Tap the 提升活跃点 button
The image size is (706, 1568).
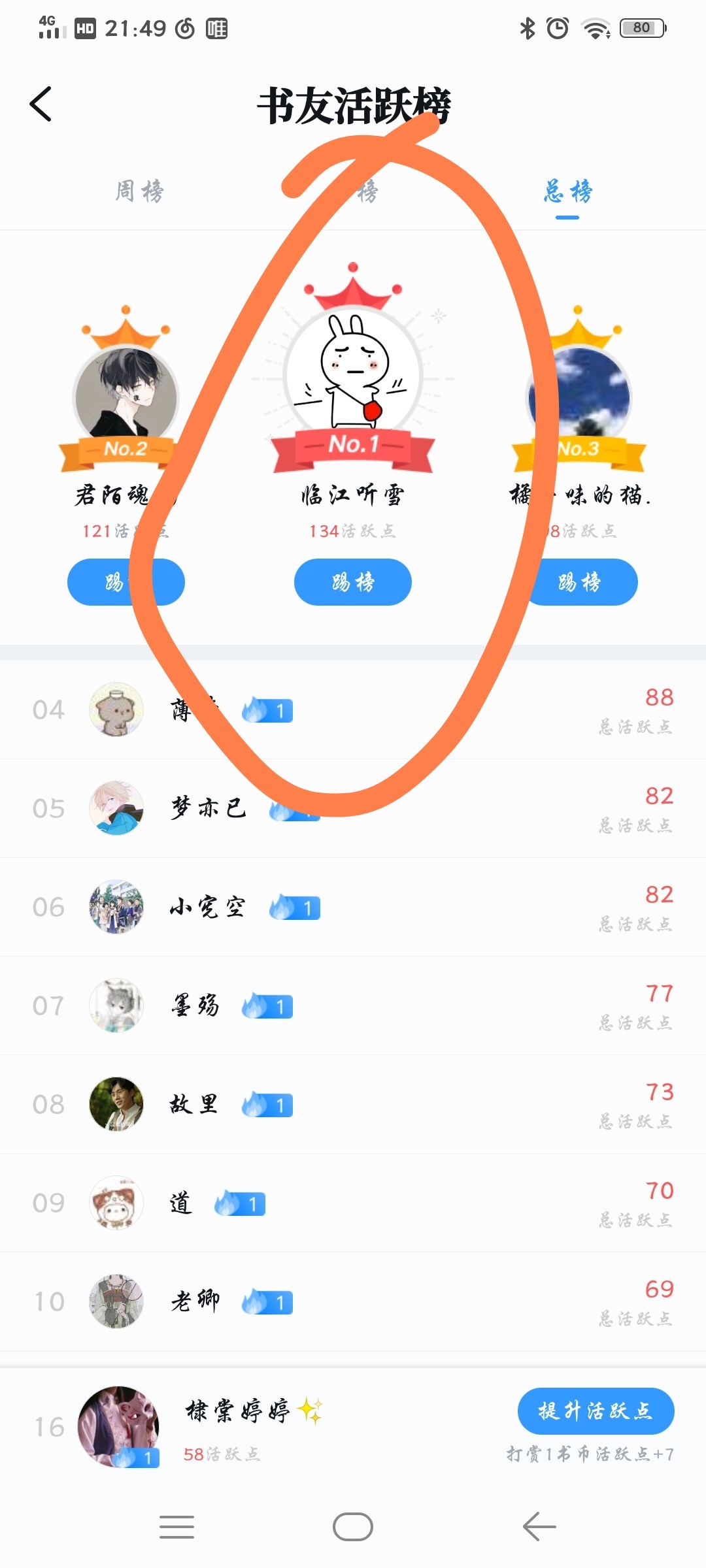pyautogui.click(x=596, y=1411)
